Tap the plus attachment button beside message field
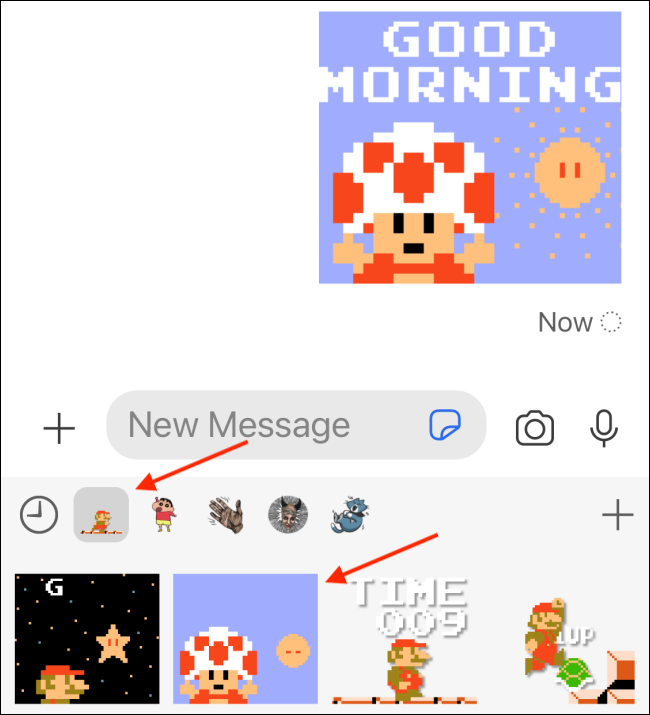Viewport: 650px width, 715px height. pyautogui.click(x=60, y=429)
